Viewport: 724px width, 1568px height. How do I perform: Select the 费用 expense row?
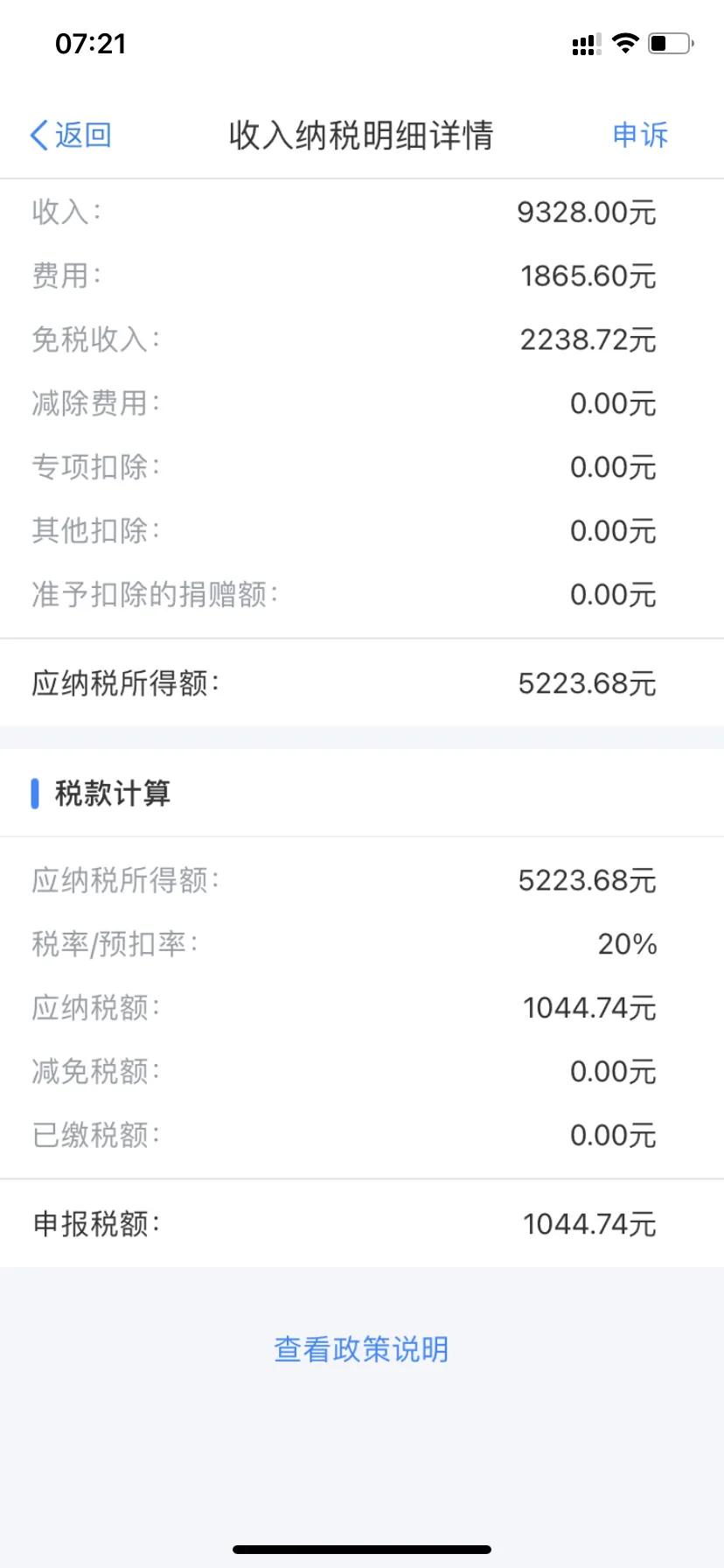pos(362,276)
